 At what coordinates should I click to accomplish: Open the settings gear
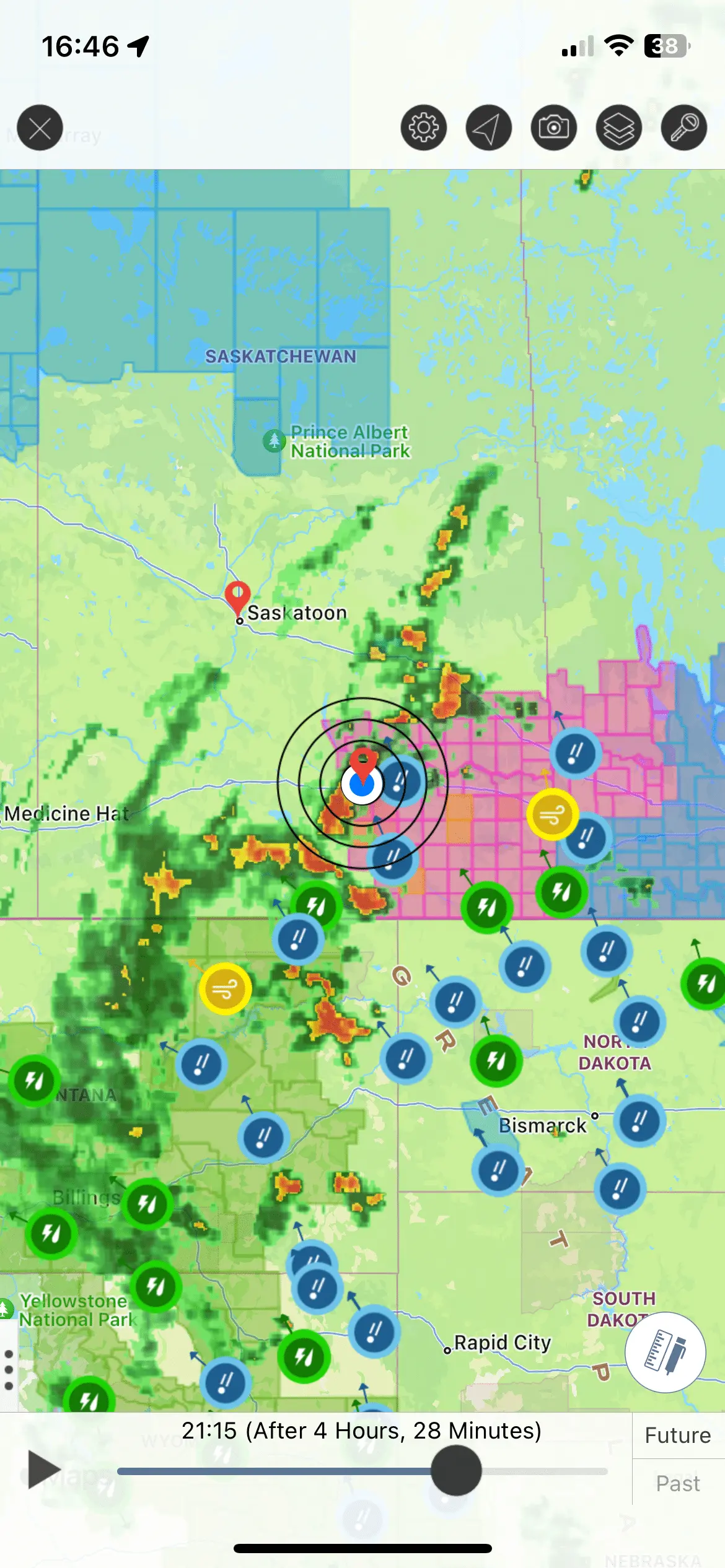[x=424, y=128]
